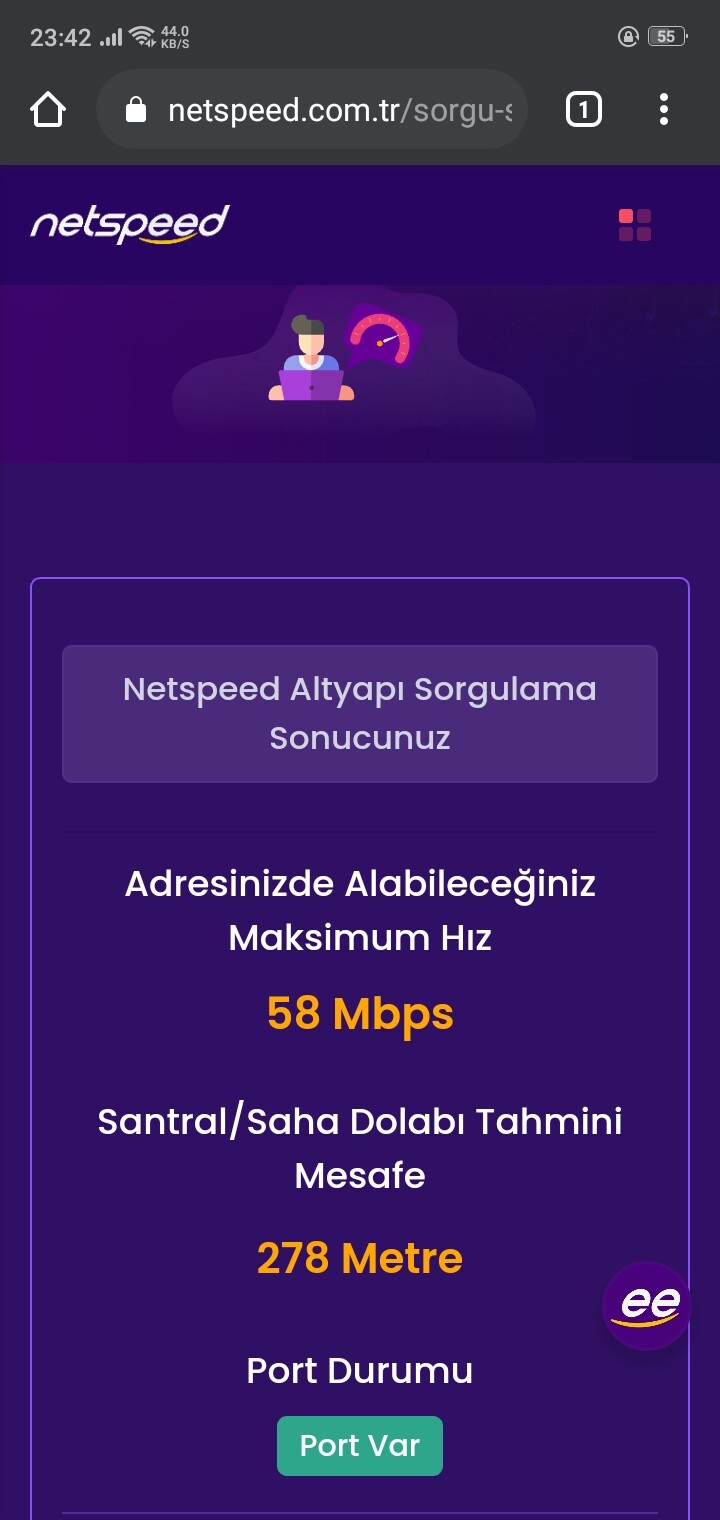Image resolution: width=720 pixels, height=1520 pixels.
Task: Tap the netspeed.com.tr address bar
Action: pos(312,109)
